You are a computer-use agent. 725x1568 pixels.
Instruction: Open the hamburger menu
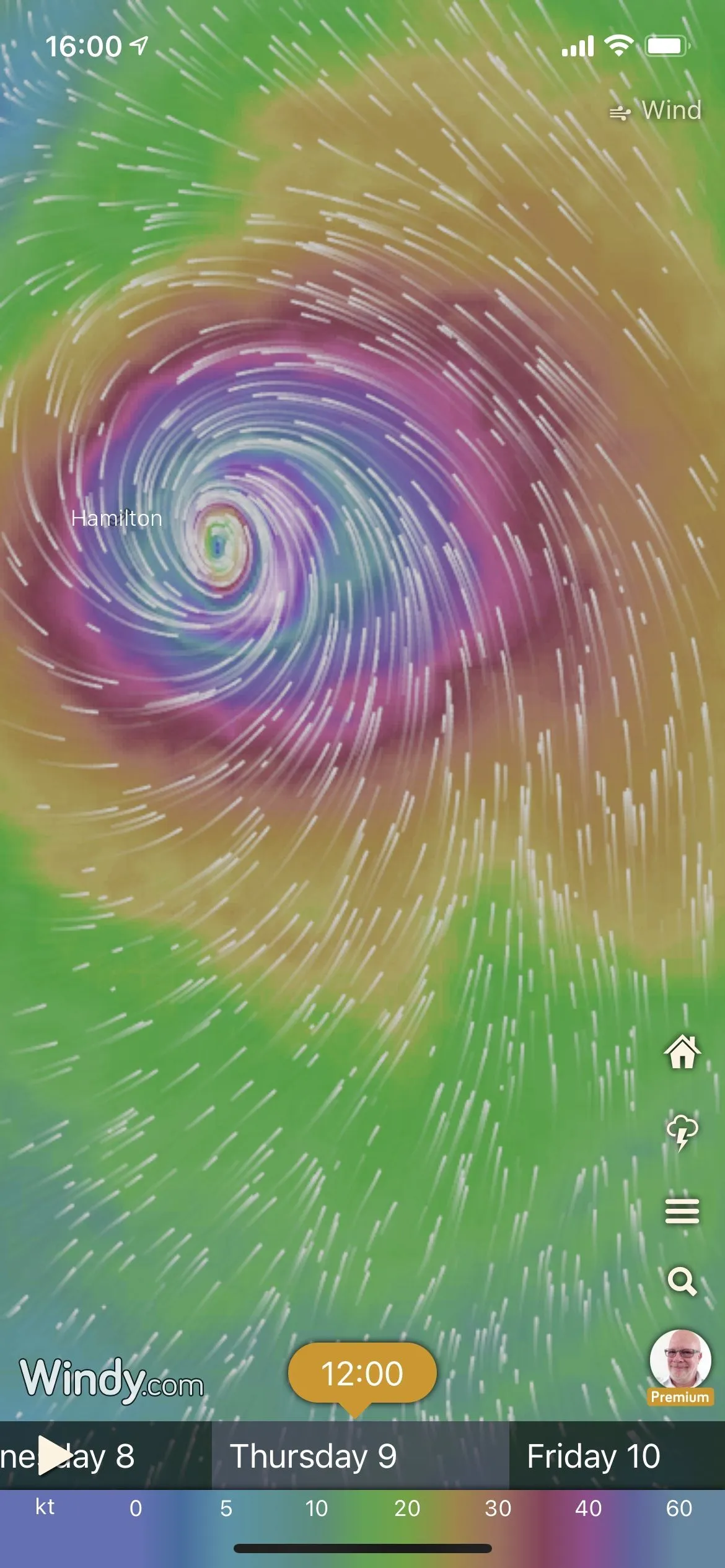coord(682,1210)
